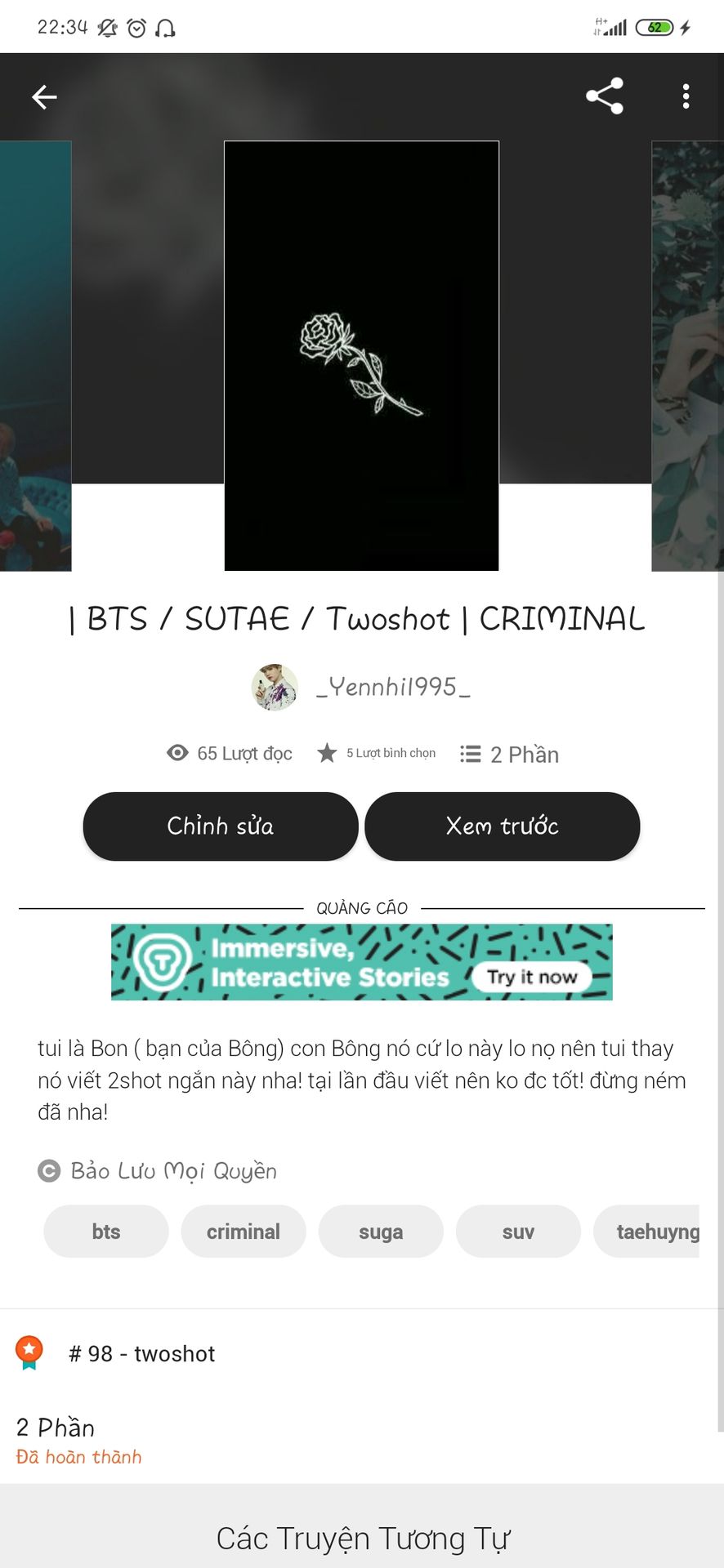
Task: Go back using the arrow icon
Action: coord(44,97)
